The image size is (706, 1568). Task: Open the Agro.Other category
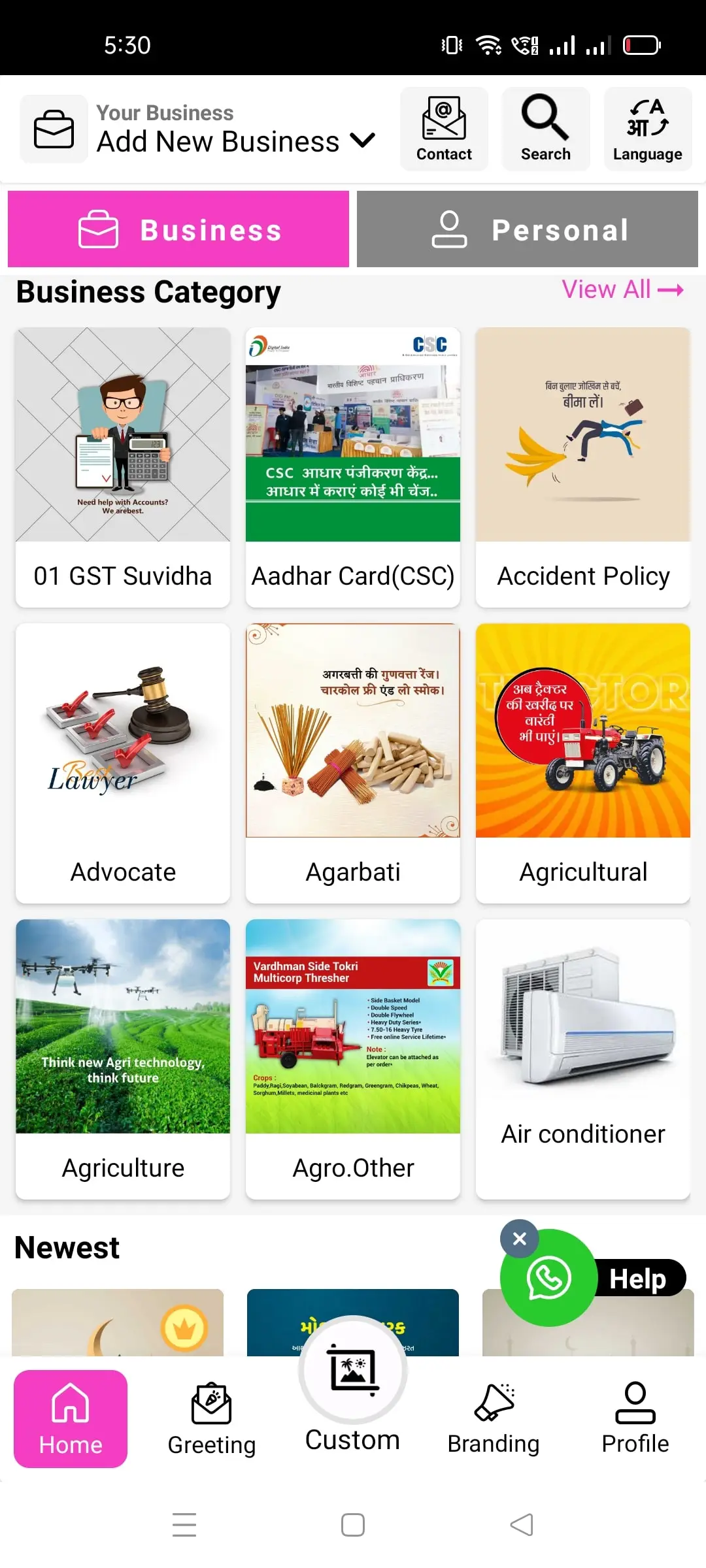pos(353,1059)
